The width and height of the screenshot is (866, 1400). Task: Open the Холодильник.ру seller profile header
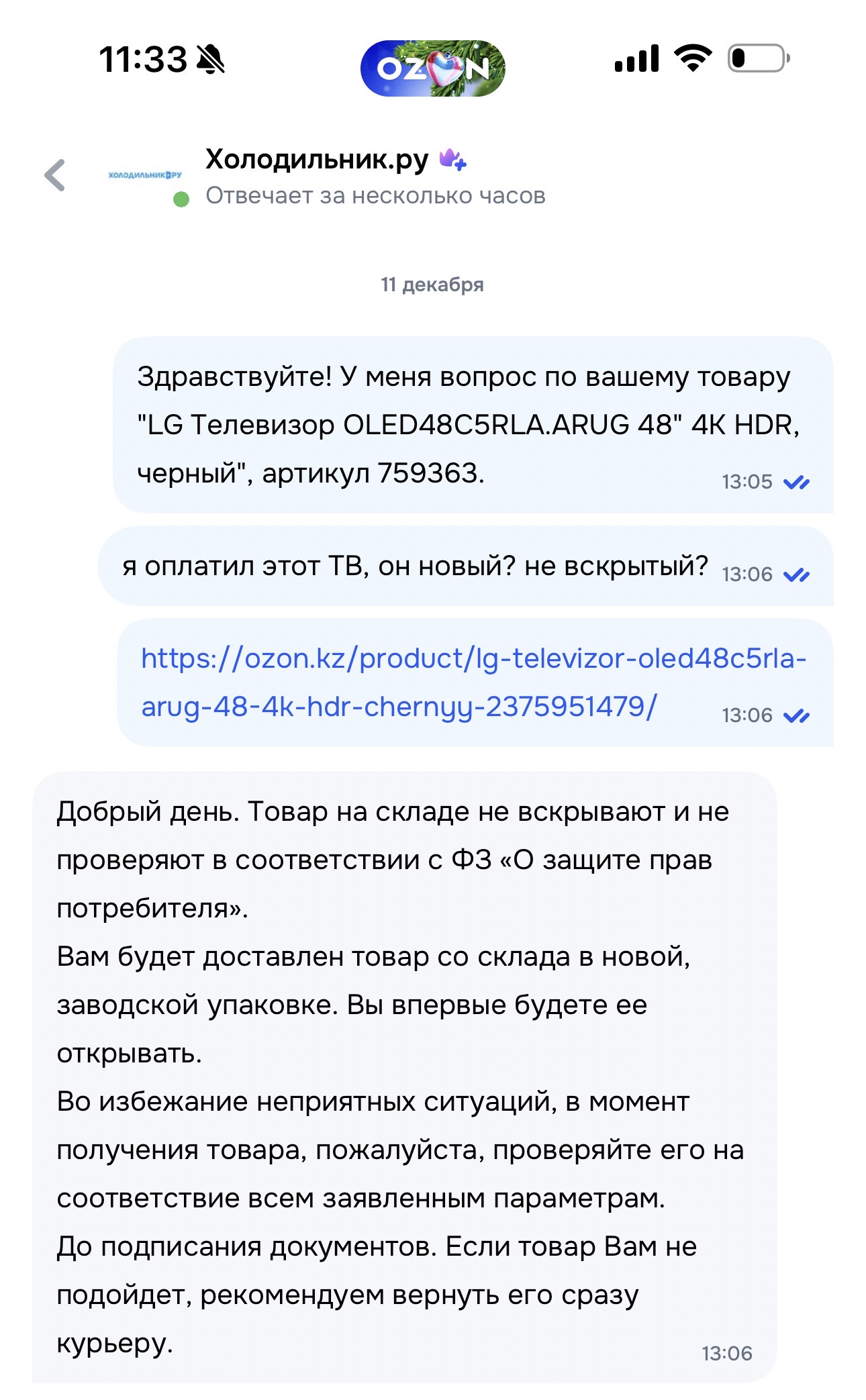[x=316, y=161]
